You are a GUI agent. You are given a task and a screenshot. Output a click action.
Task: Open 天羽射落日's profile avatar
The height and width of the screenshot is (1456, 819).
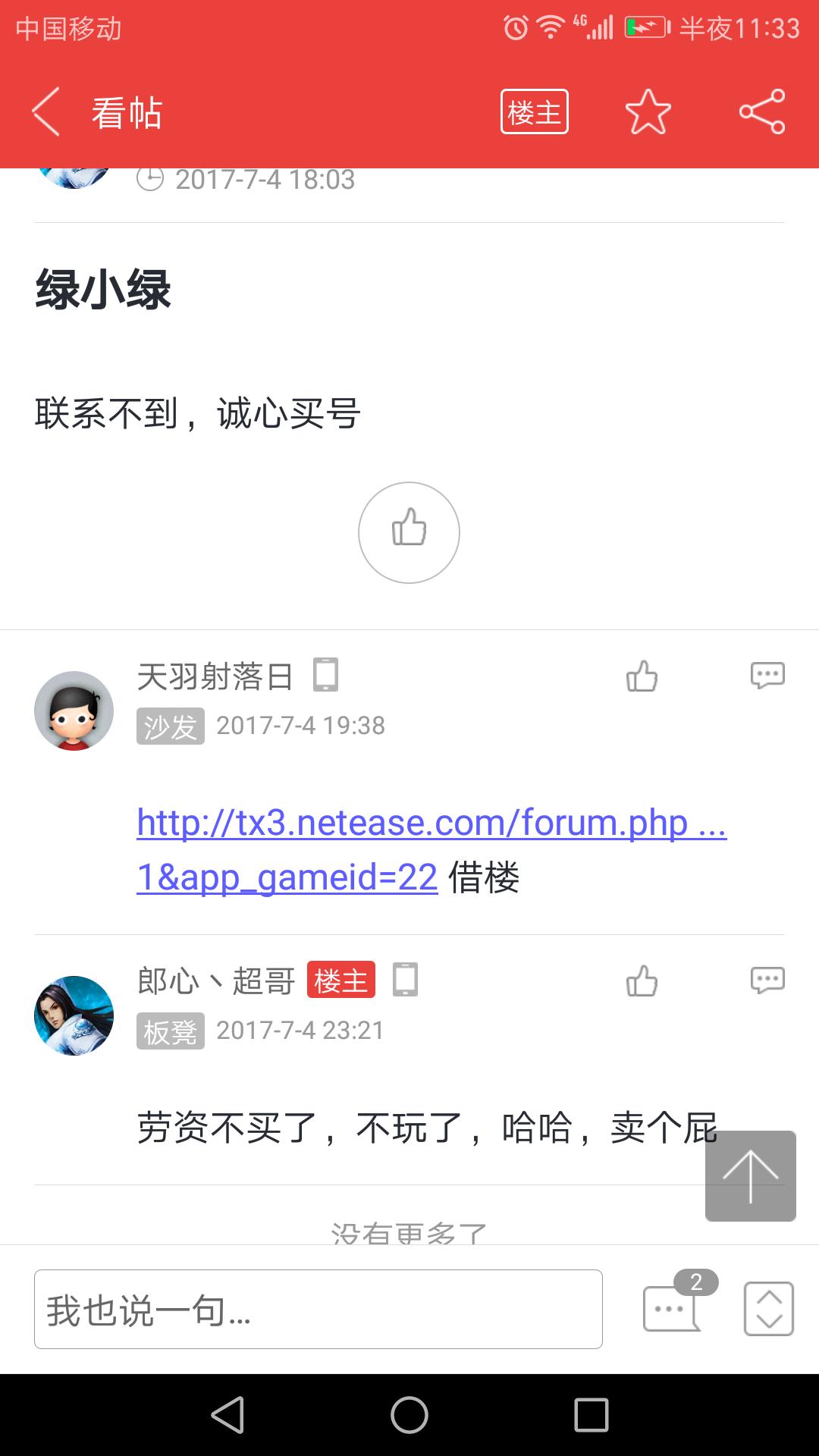pyautogui.click(x=74, y=711)
